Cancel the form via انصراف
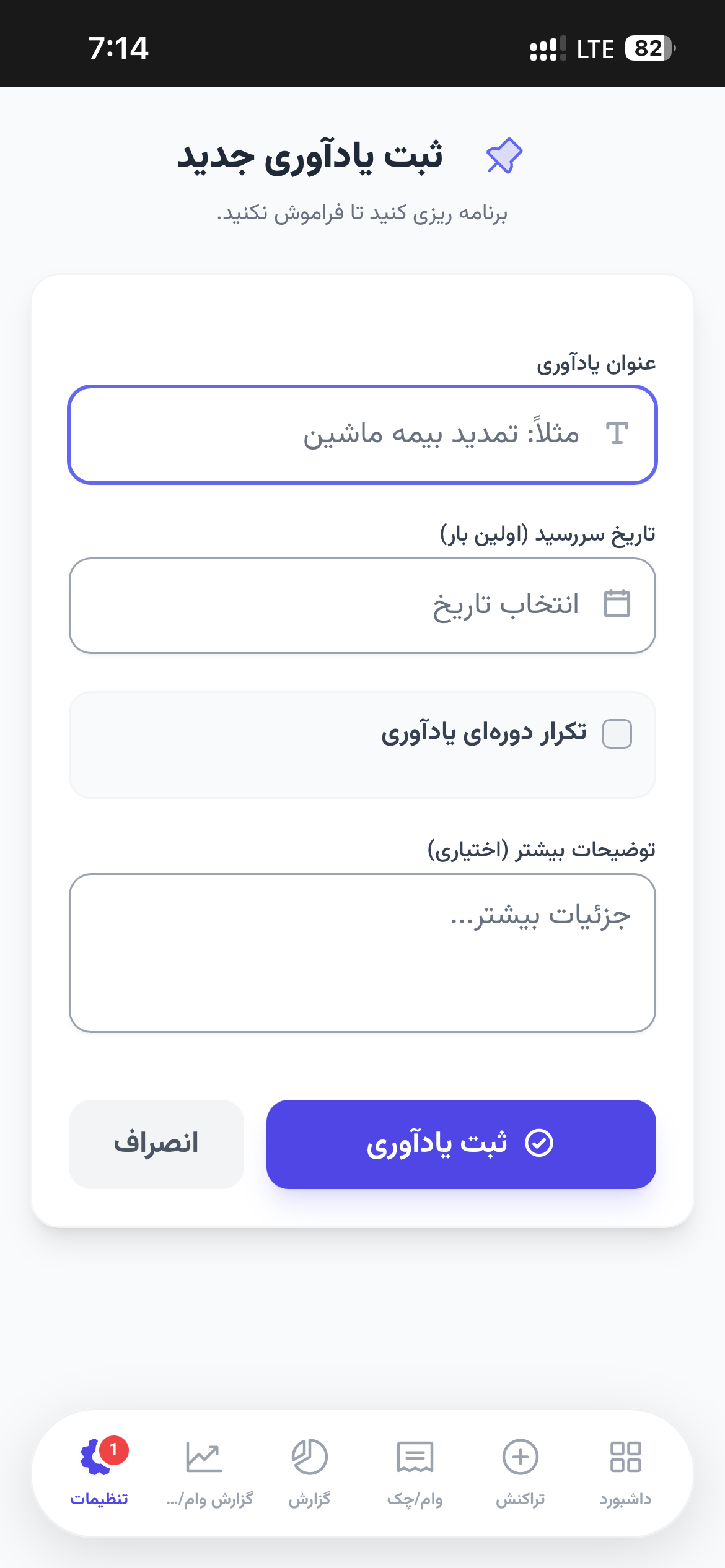This screenshot has width=725, height=1568. (x=156, y=1144)
